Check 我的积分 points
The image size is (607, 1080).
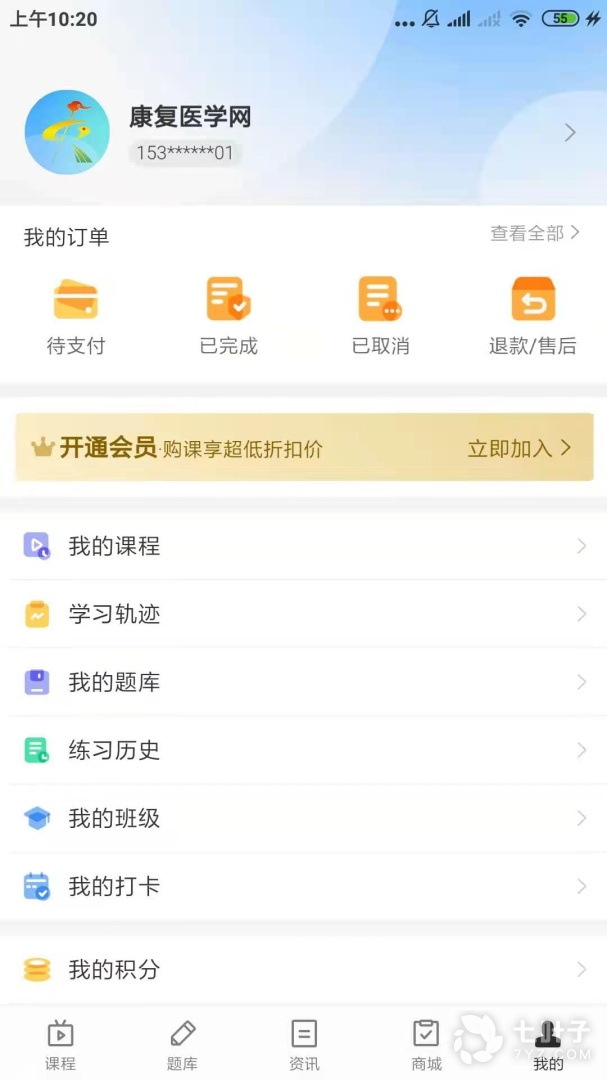coord(303,969)
